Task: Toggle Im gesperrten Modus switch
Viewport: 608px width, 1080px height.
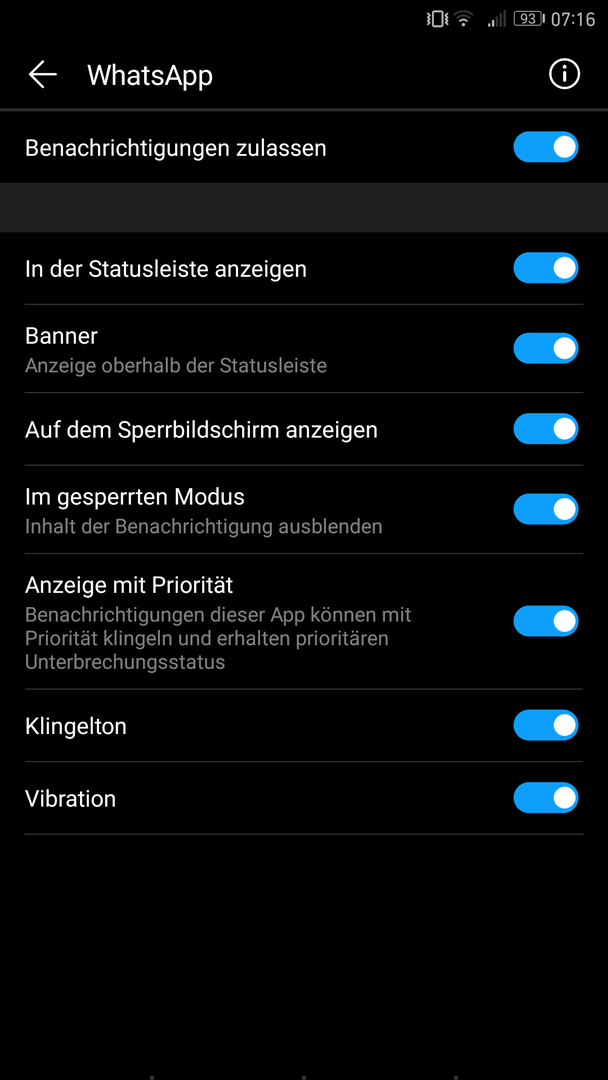Action: click(545, 510)
